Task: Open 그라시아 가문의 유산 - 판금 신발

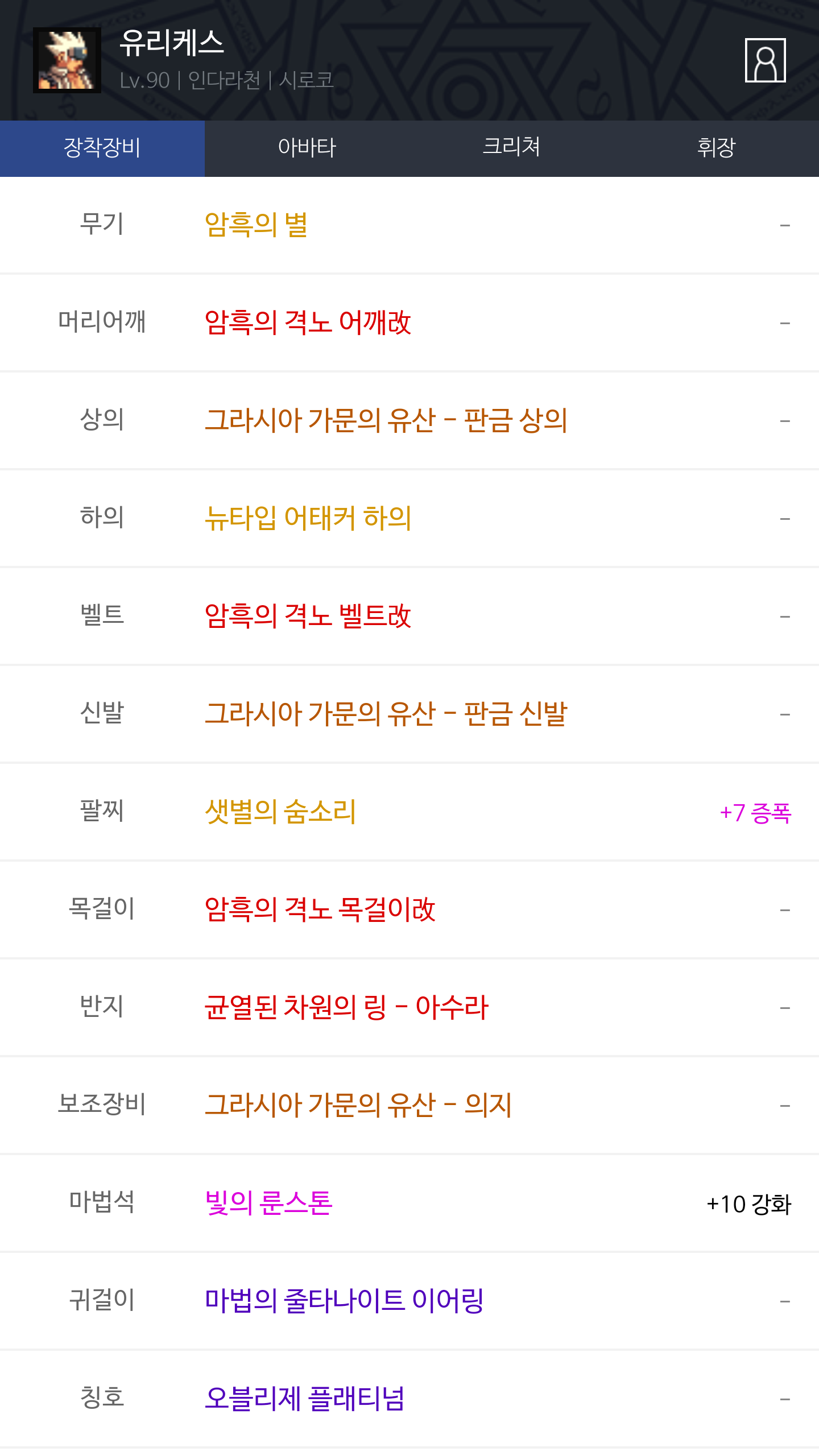Action: (386, 714)
